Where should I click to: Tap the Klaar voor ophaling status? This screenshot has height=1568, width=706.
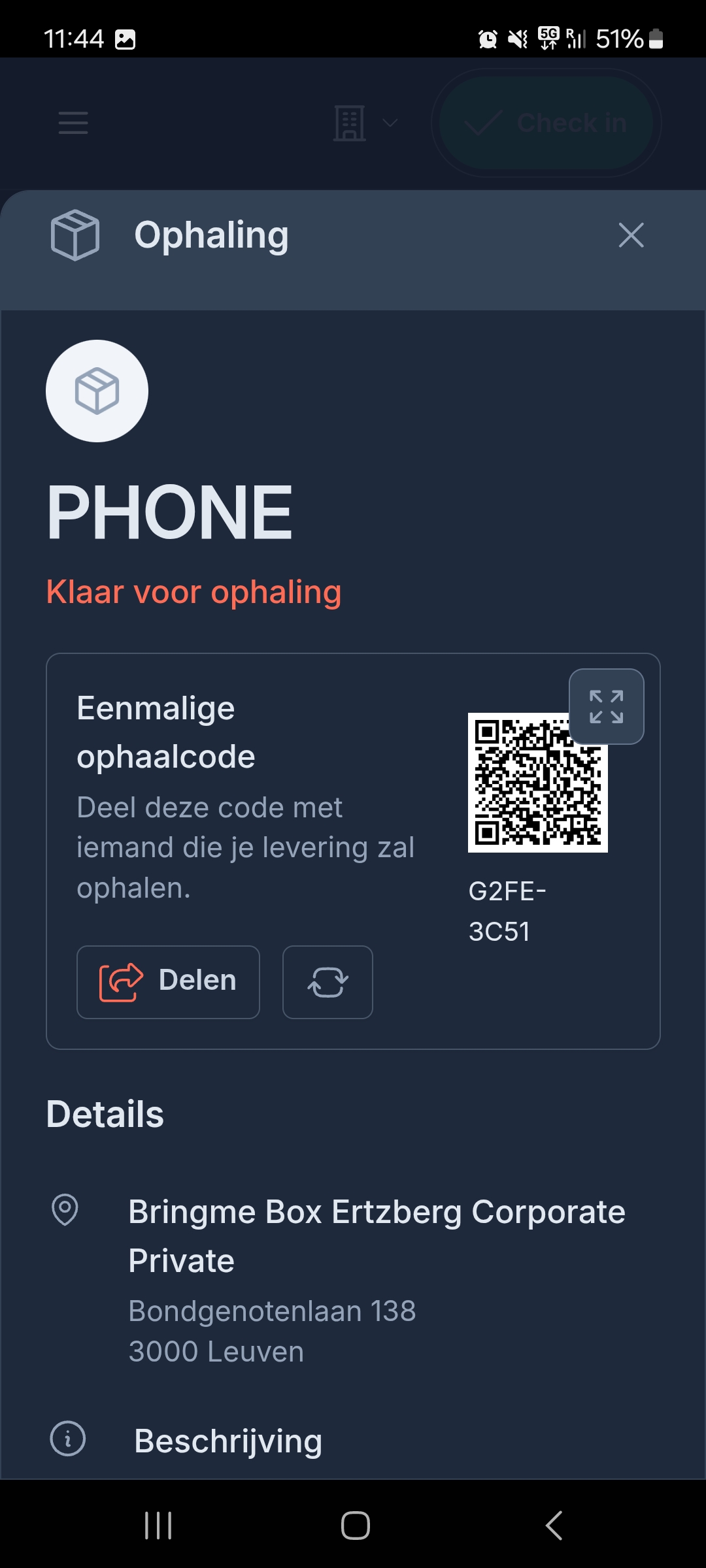point(193,591)
